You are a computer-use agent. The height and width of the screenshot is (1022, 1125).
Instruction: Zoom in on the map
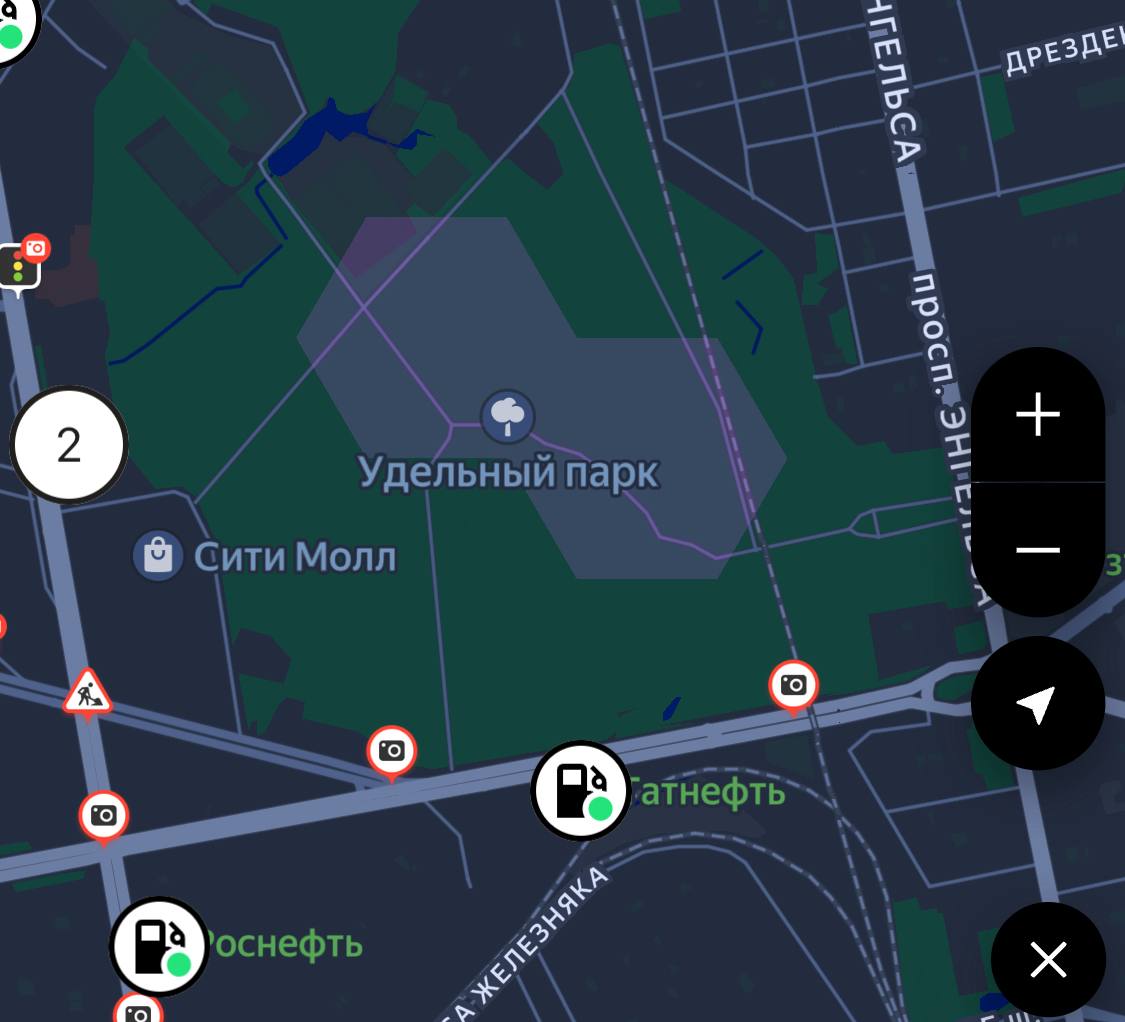1037,414
